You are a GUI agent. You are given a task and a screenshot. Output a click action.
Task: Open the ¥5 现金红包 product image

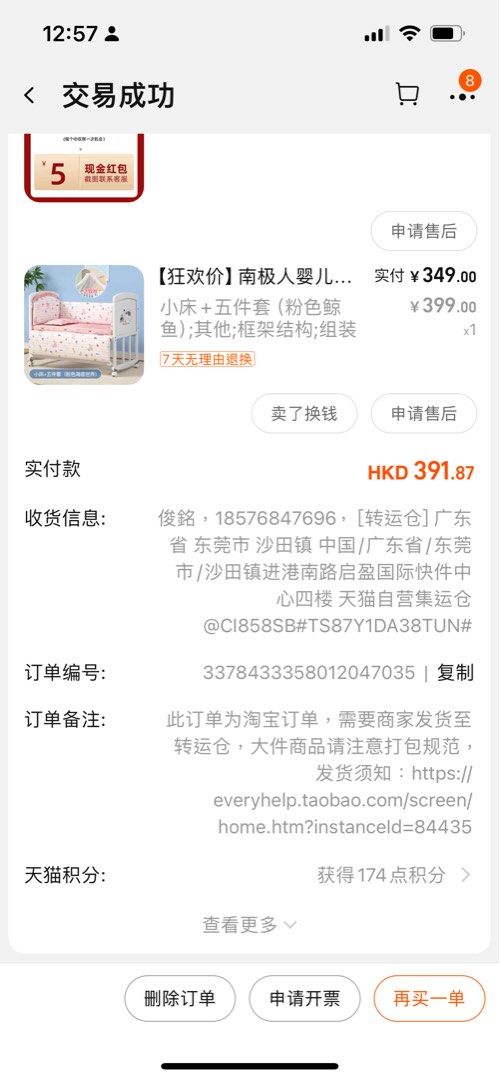[x=84, y=168]
